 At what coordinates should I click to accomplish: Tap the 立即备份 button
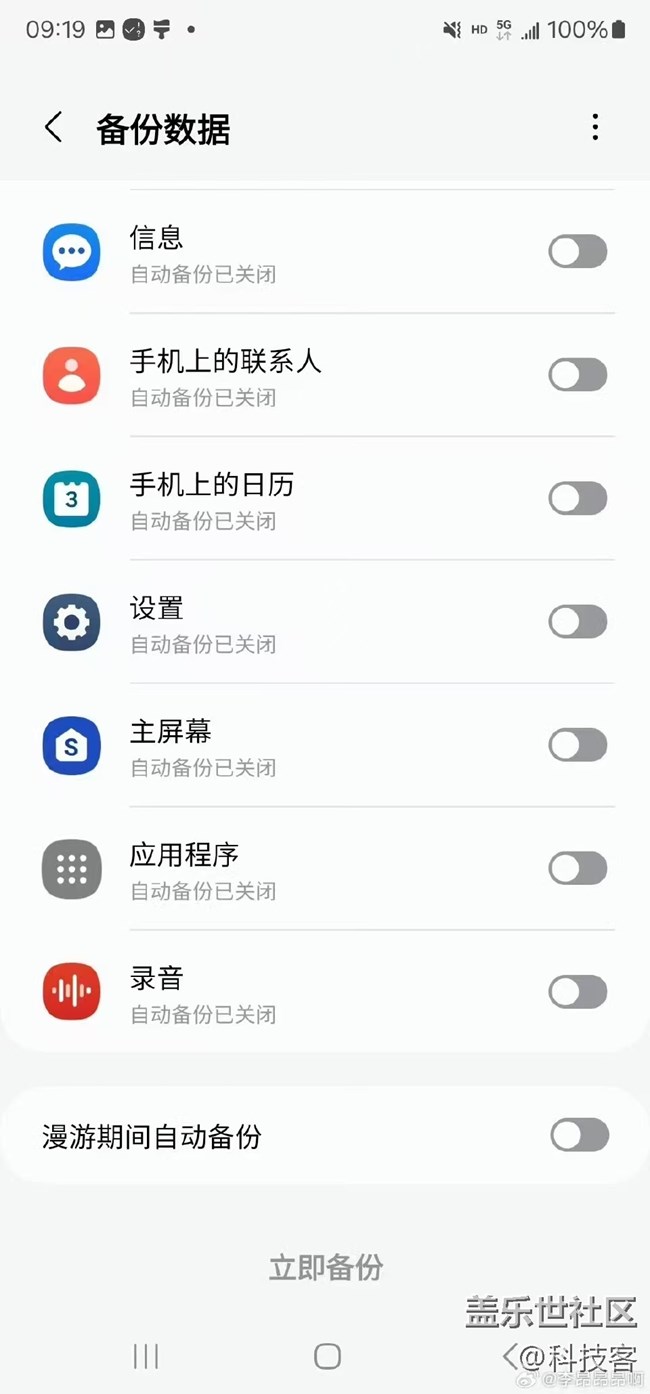click(326, 1268)
